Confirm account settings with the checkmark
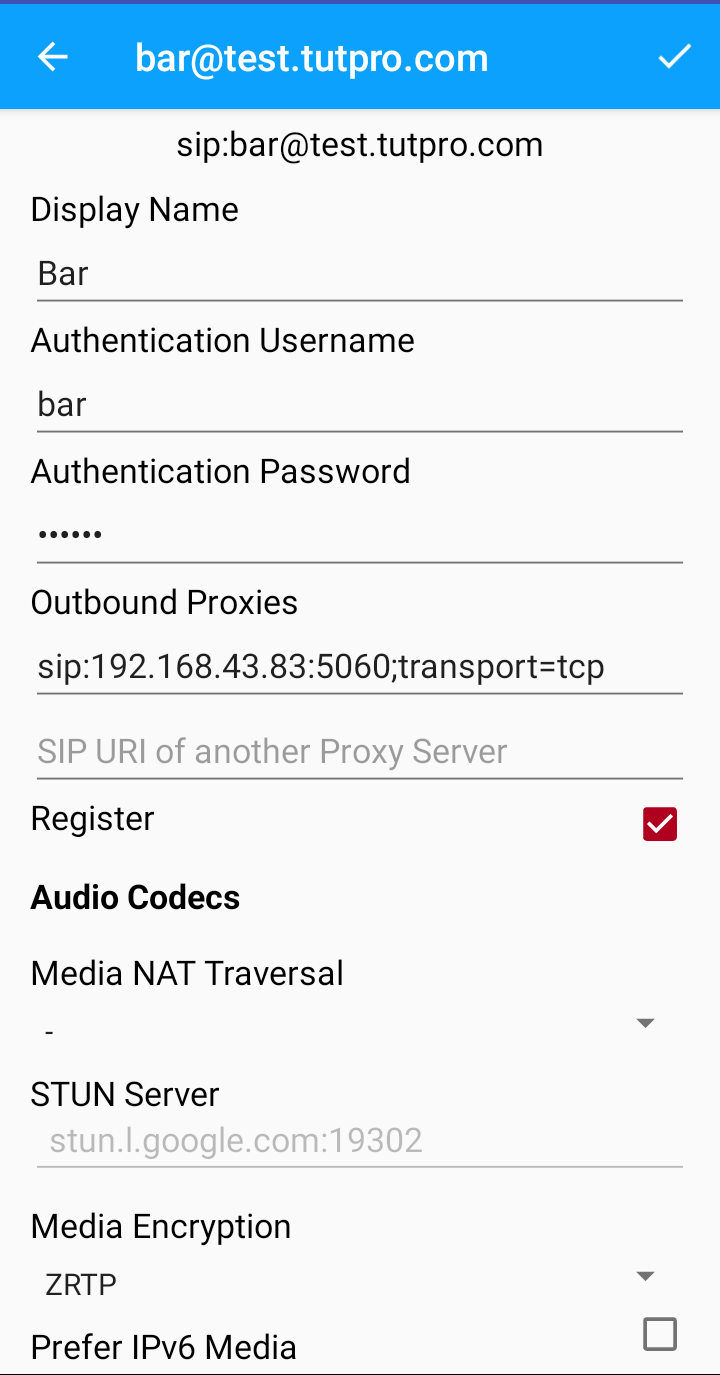 pos(675,57)
